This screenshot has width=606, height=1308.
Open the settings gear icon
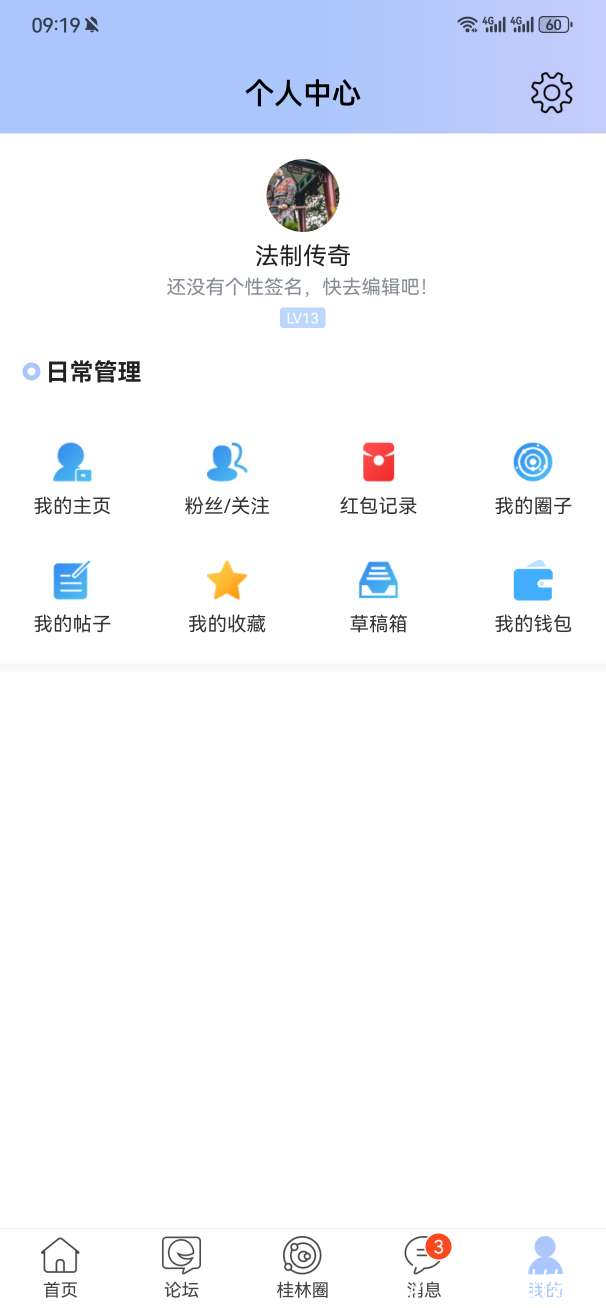tap(551, 93)
